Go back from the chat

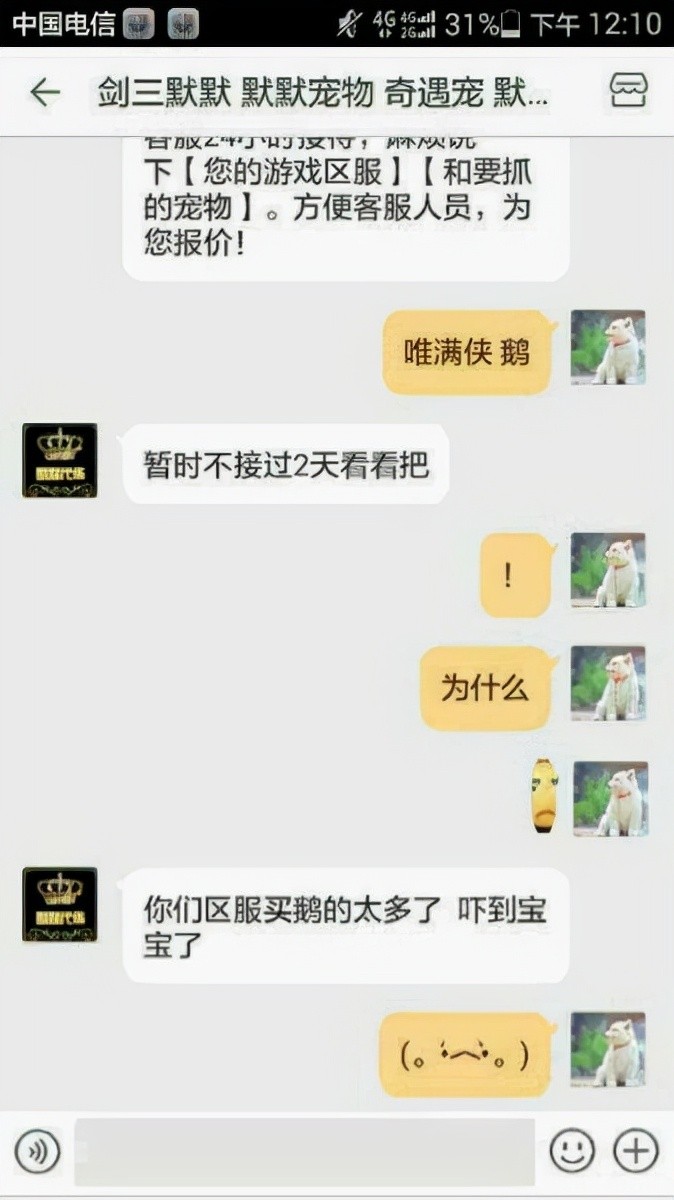pos(45,93)
